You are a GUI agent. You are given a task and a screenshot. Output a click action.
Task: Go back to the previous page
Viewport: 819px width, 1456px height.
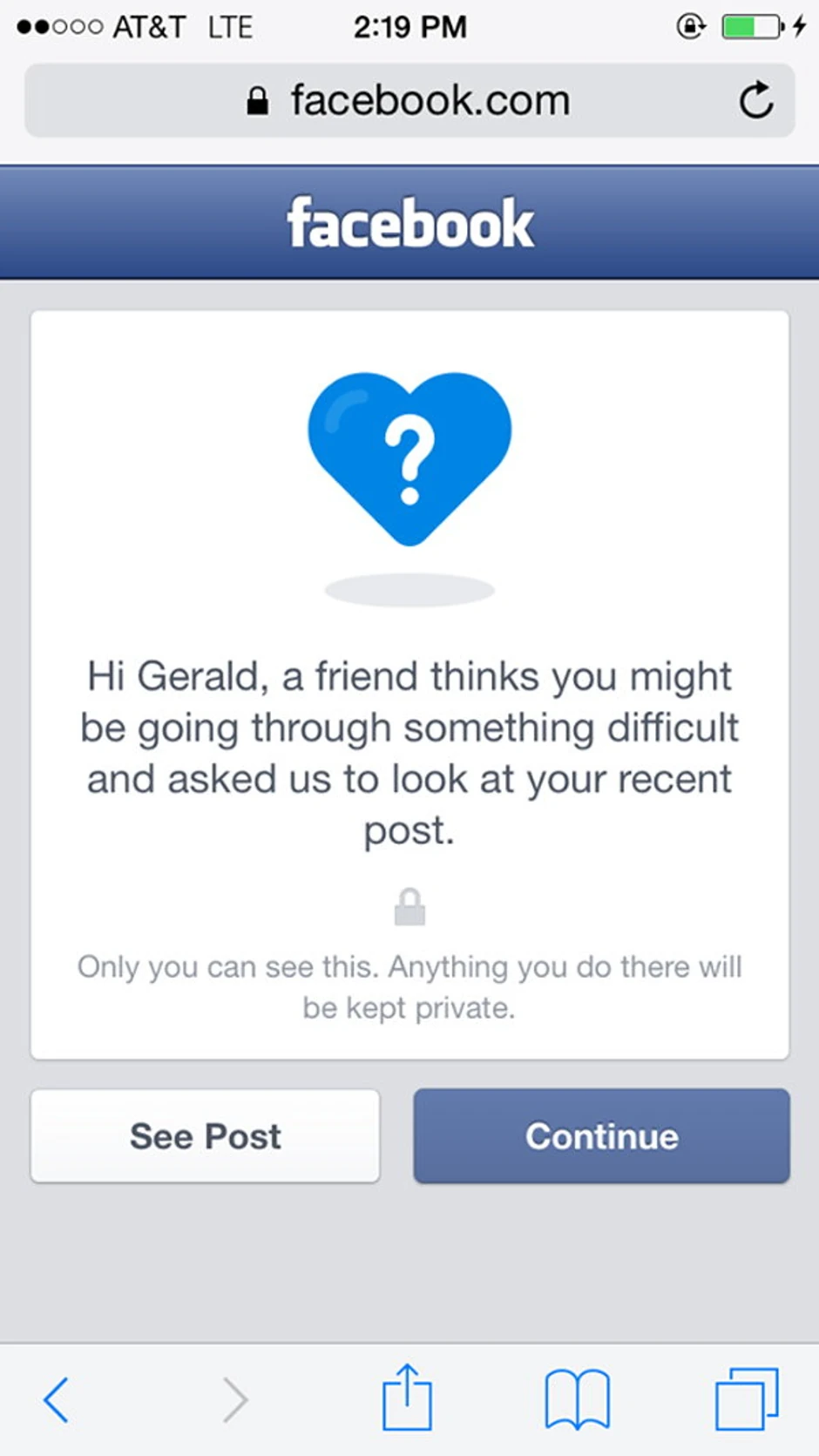coord(57,1400)
